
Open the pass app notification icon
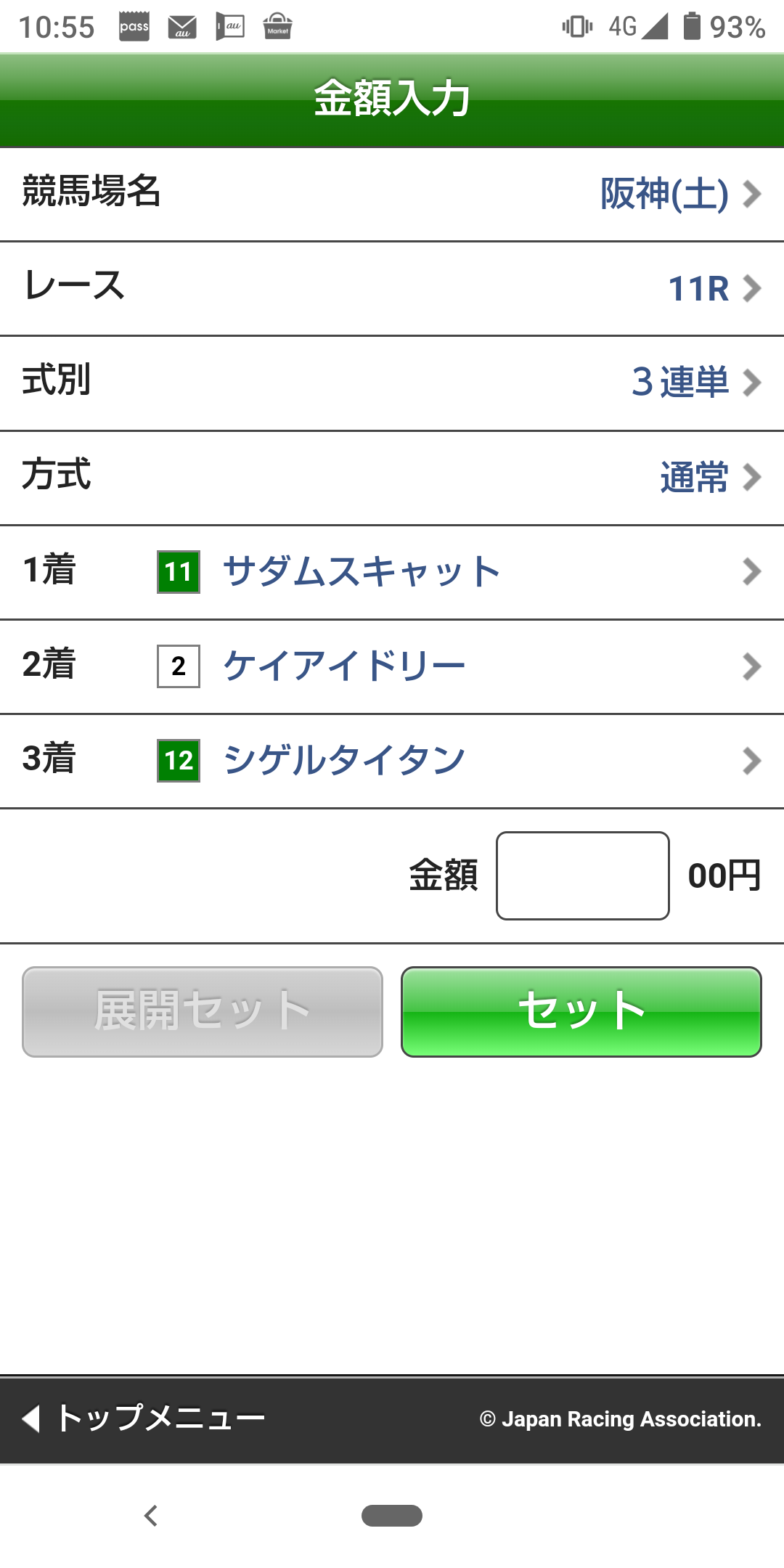pyautogui.click(x=135, y=26)
